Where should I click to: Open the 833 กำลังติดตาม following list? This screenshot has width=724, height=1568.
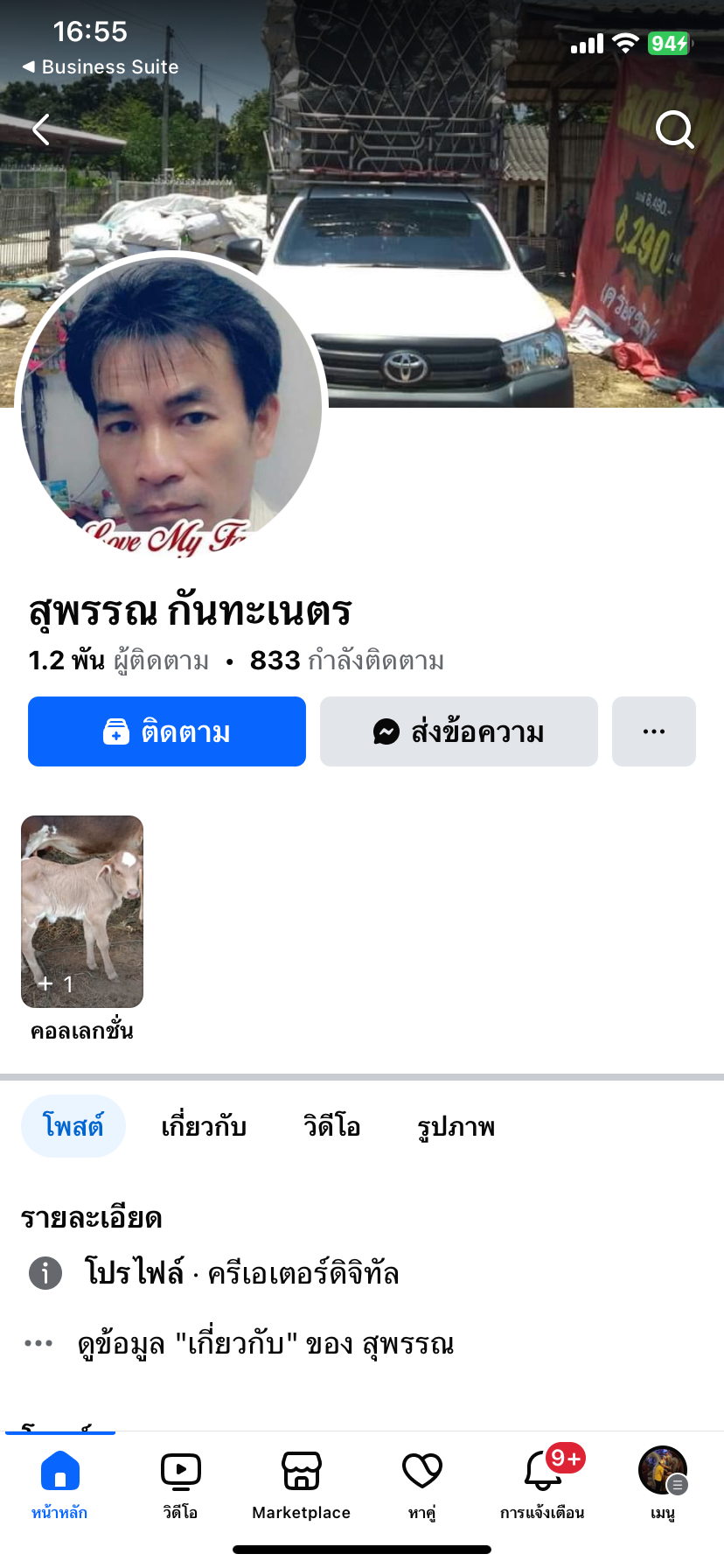[x=346, y=661]
